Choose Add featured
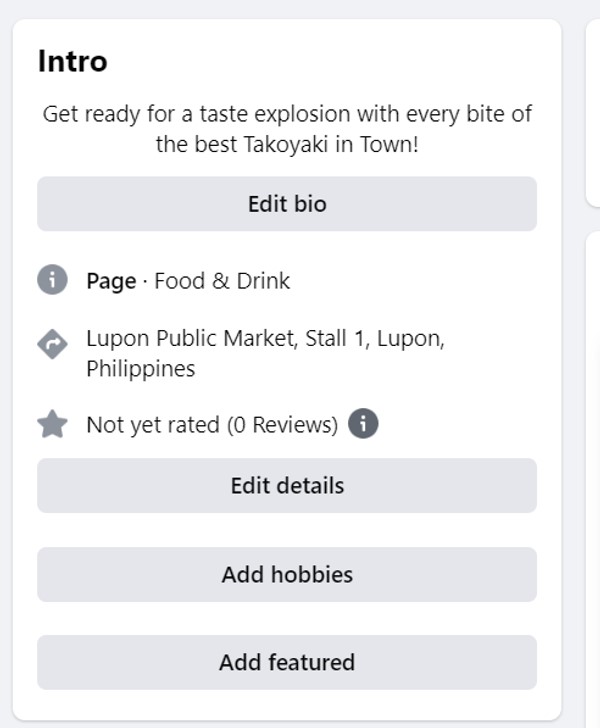This screenshot has width=600, height=728. [x=287, y=662]
